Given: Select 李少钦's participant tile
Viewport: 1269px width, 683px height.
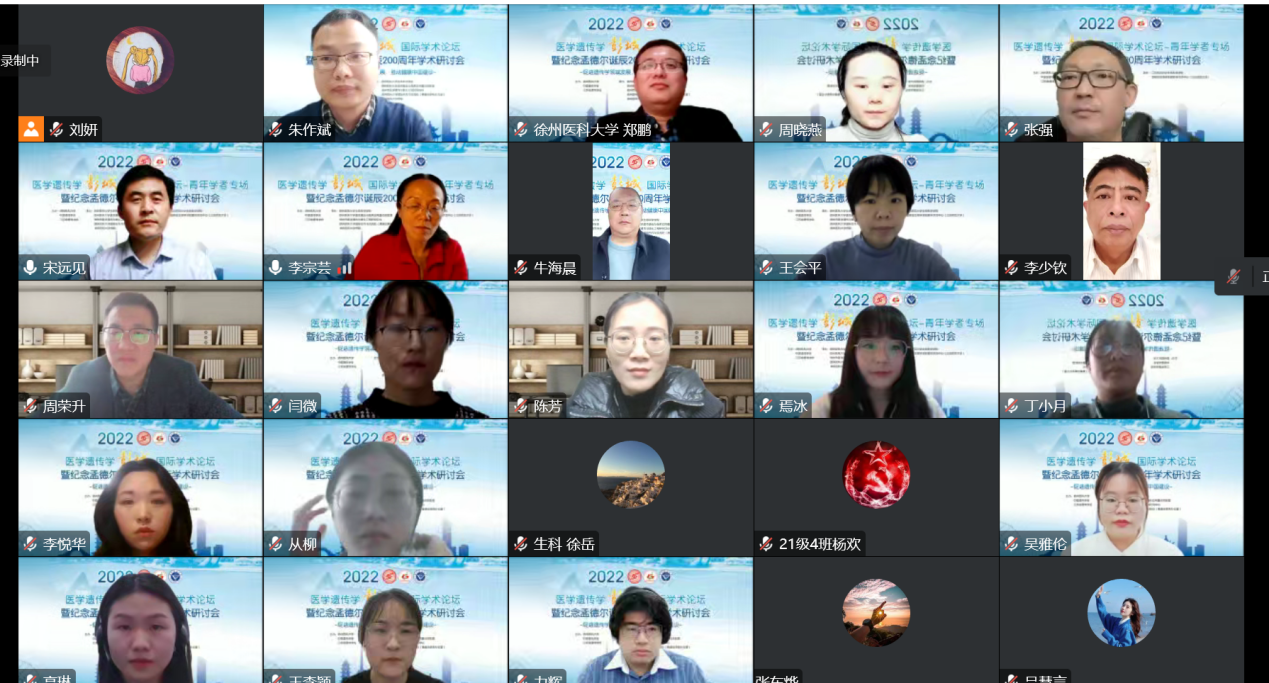Looking at the screenshot, I should tap(1121, 211).
